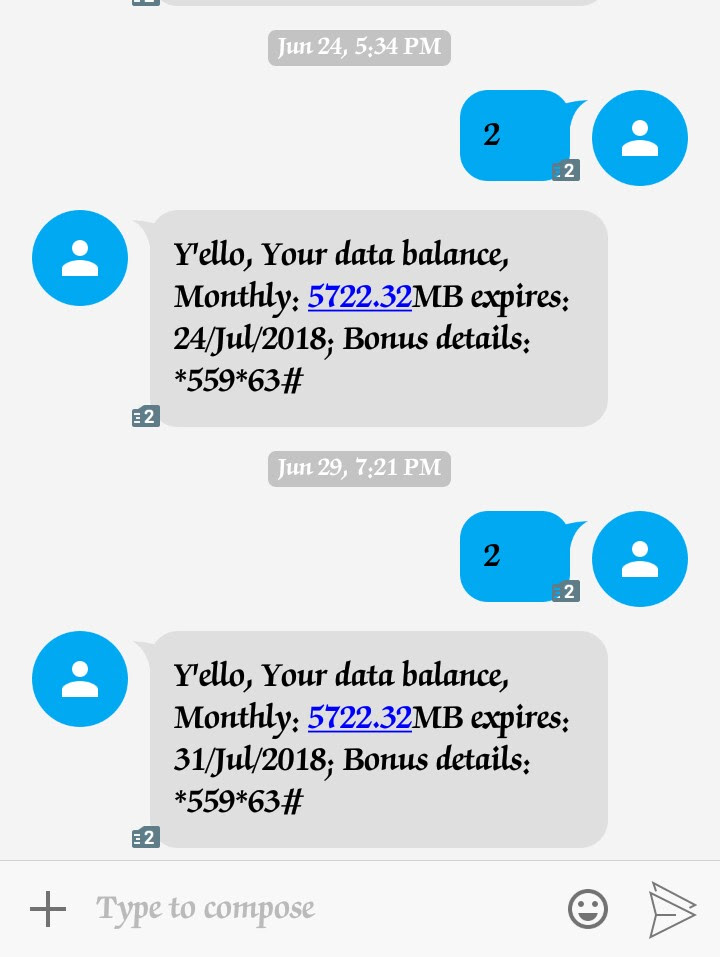Tap your avatar beside the Jun 29 reply
The height and width of the screenshot is (957, 720).
tap(640, 559)
